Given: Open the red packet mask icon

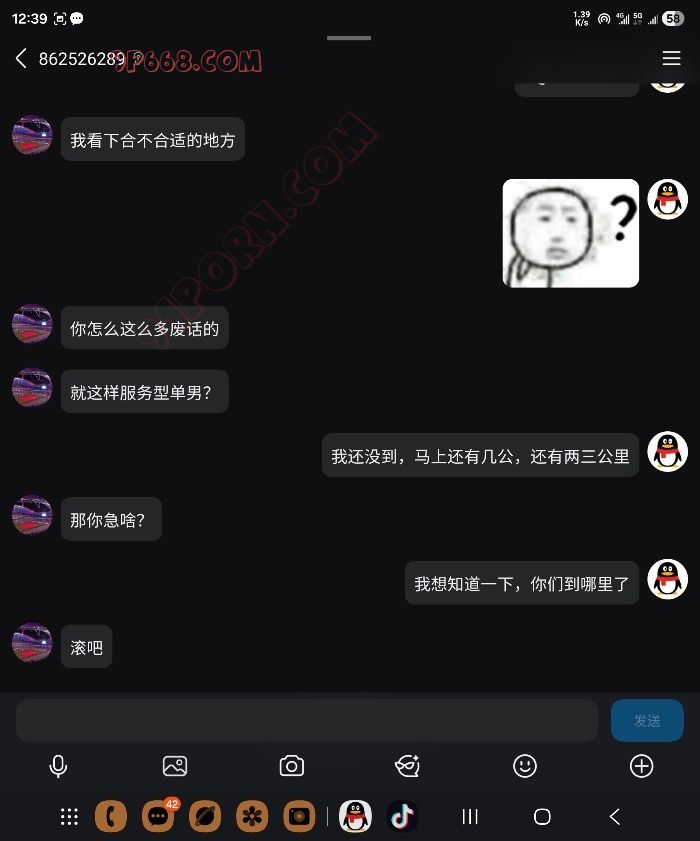Looking at the screenshot, I should [x=407, y=766].
